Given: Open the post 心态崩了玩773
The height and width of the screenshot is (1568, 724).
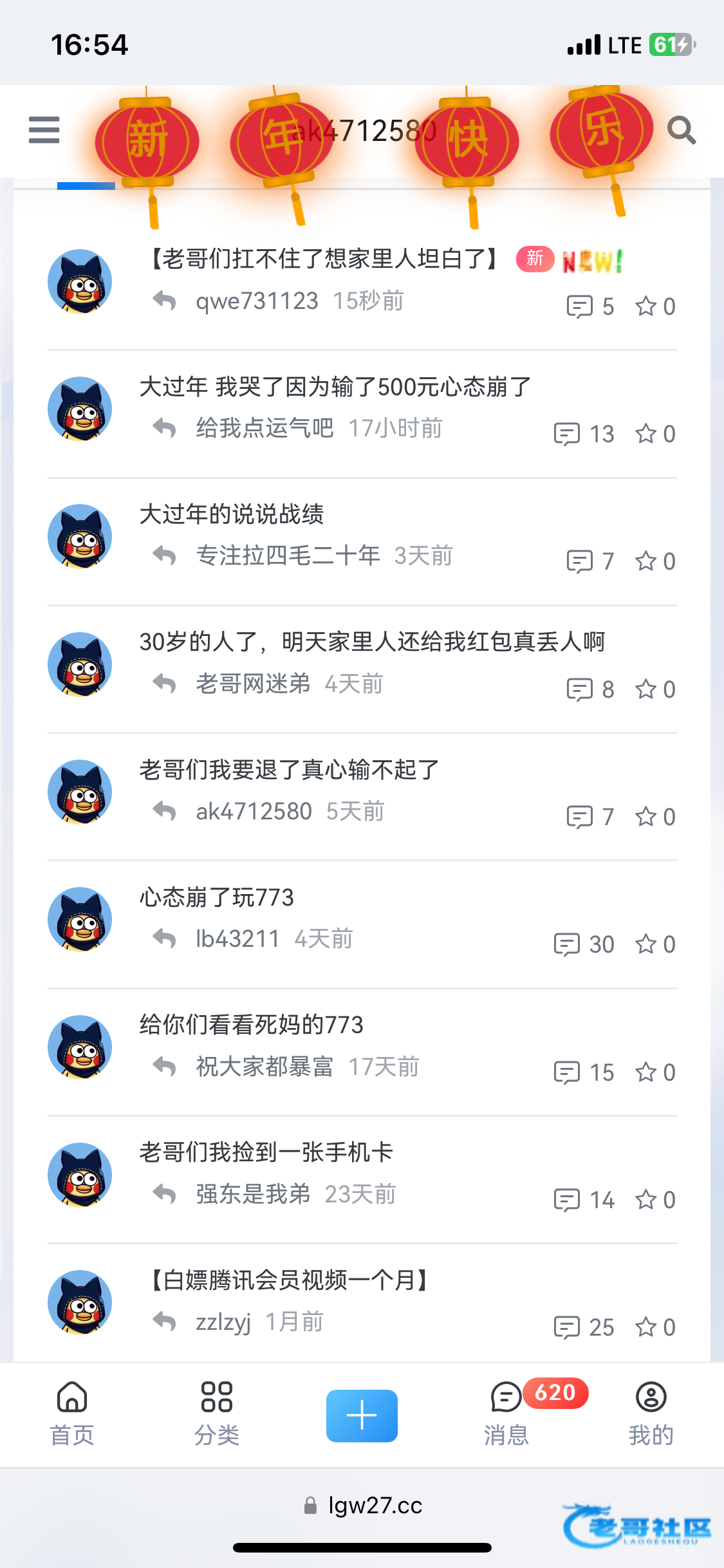Looking at the screenshot, I should pyautogui.click(x=217, y=897).
